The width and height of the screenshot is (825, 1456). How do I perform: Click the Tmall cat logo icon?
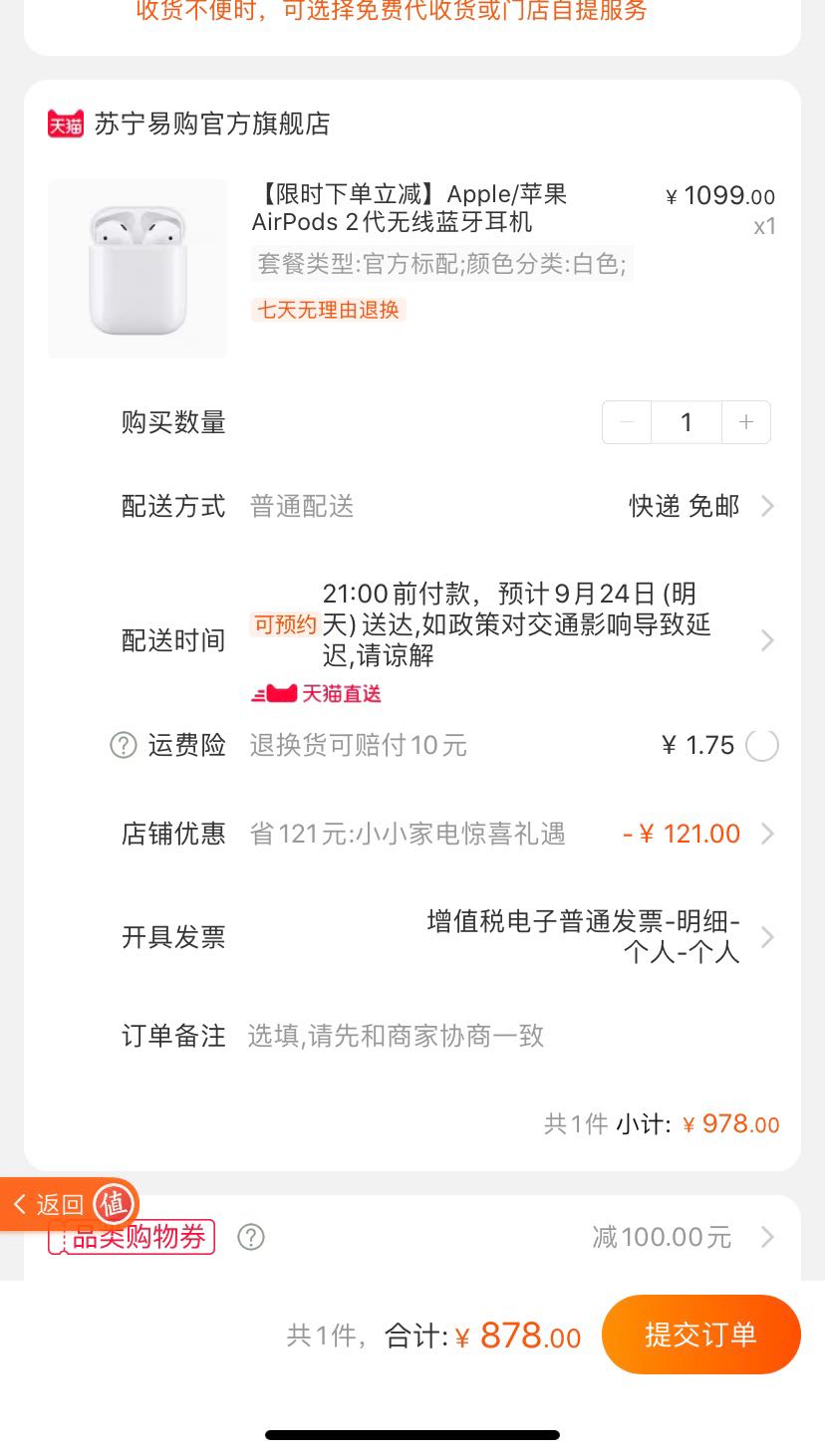[65, 124]
